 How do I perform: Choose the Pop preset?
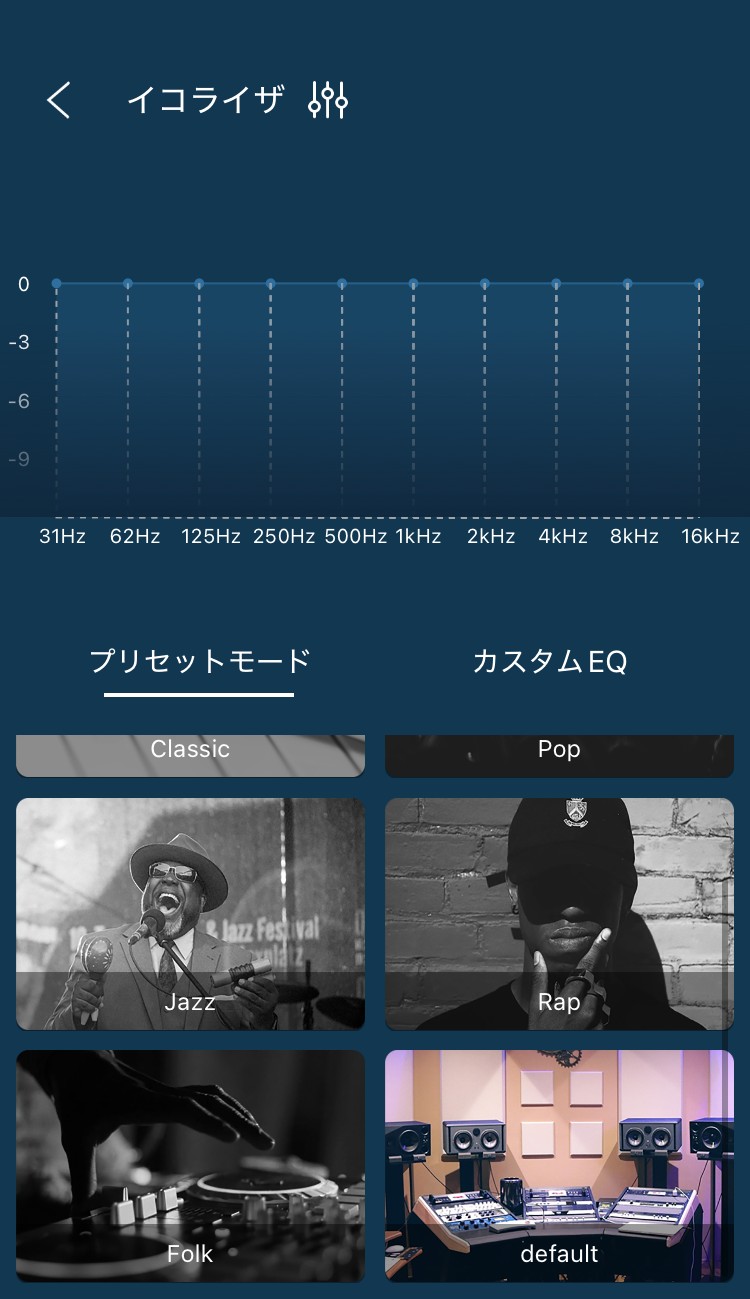[x=559, y=754]
